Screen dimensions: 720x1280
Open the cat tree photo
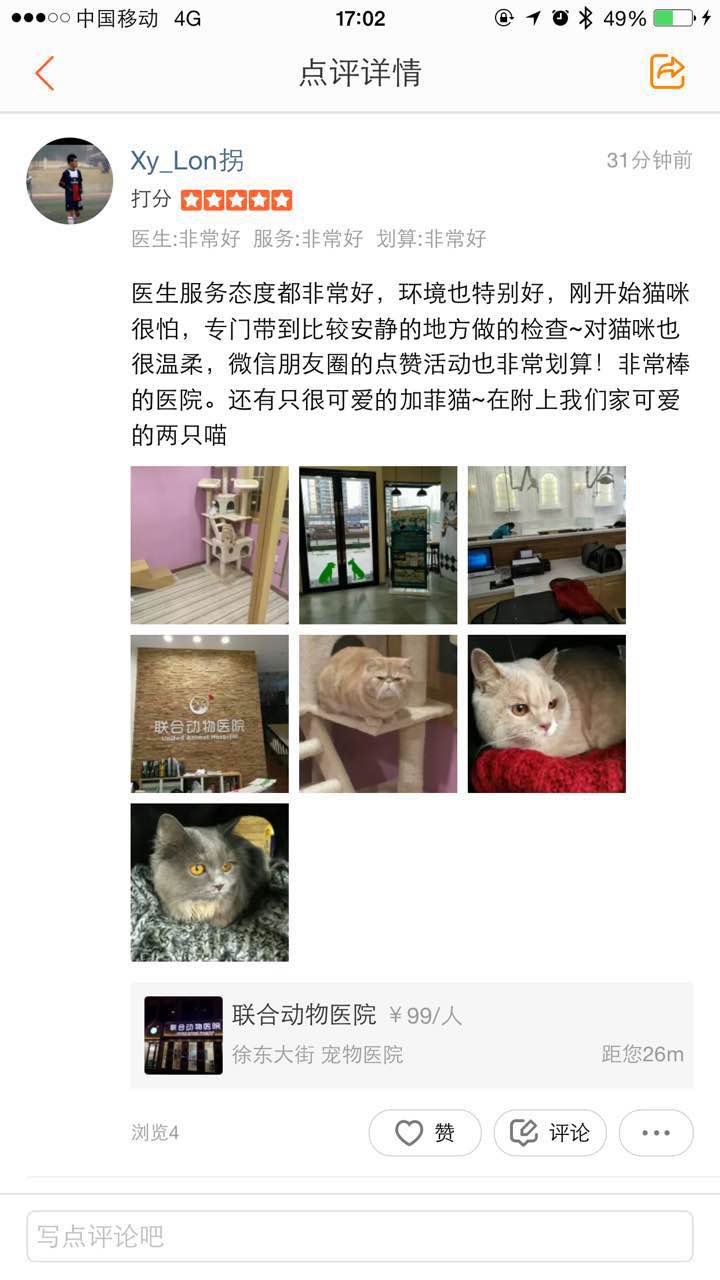209,545
